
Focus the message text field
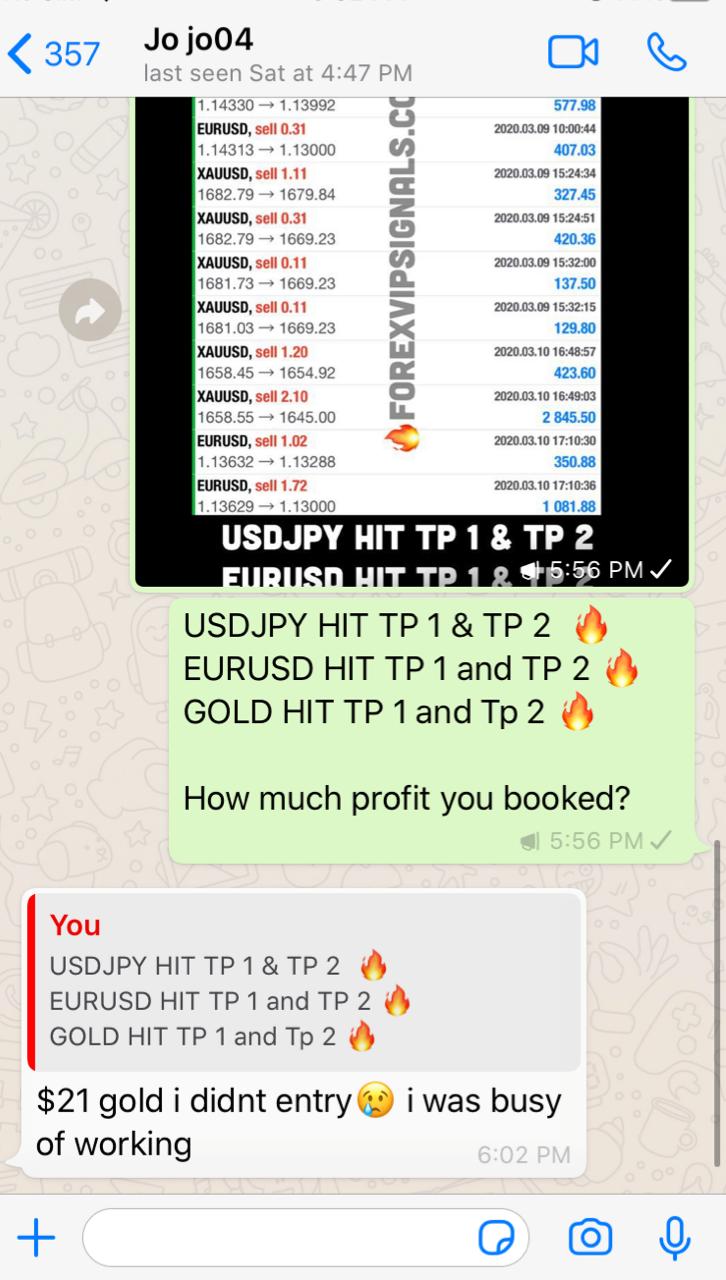[x=280, y=1239]
